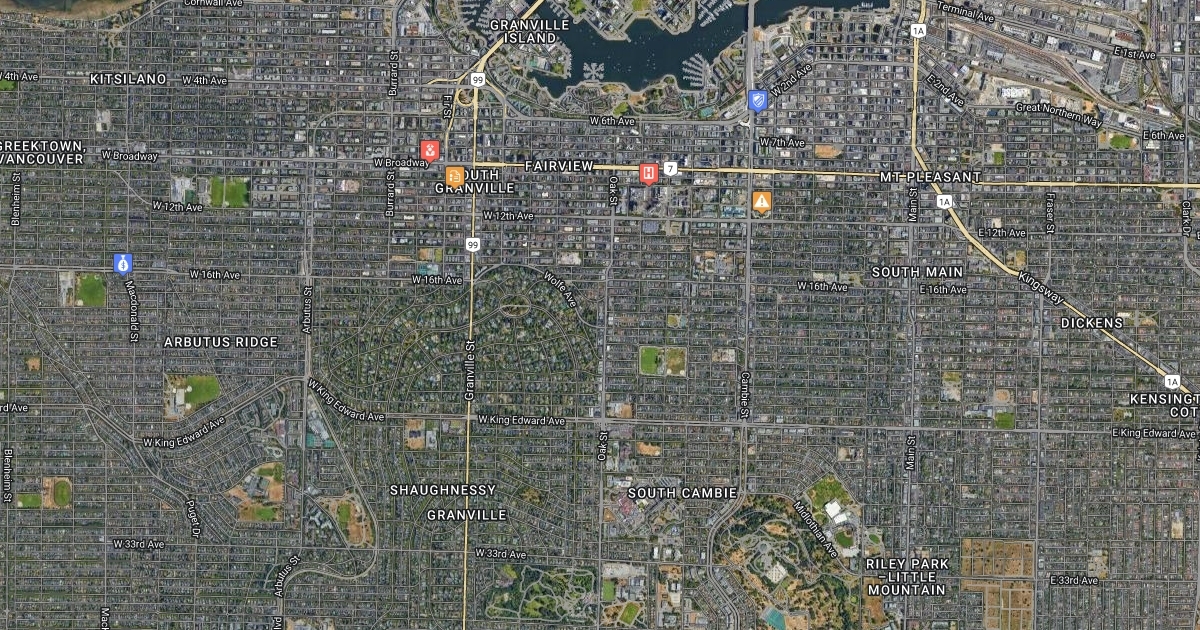This screenshot has width=1200, height=630.
Task: Tap the blue shield marker near W 2nd Ave
Action: [x=758, y=101]
